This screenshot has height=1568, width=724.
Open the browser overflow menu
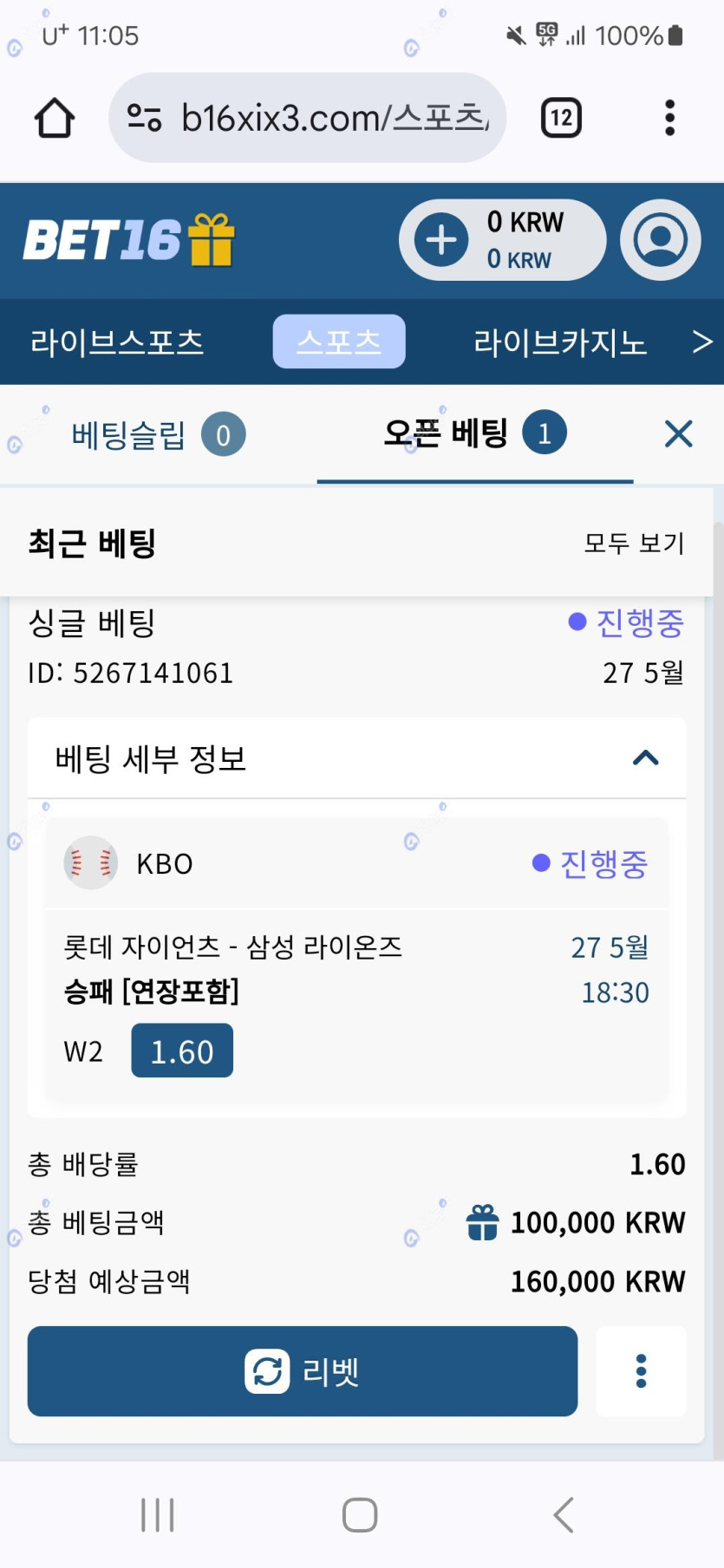669,118
